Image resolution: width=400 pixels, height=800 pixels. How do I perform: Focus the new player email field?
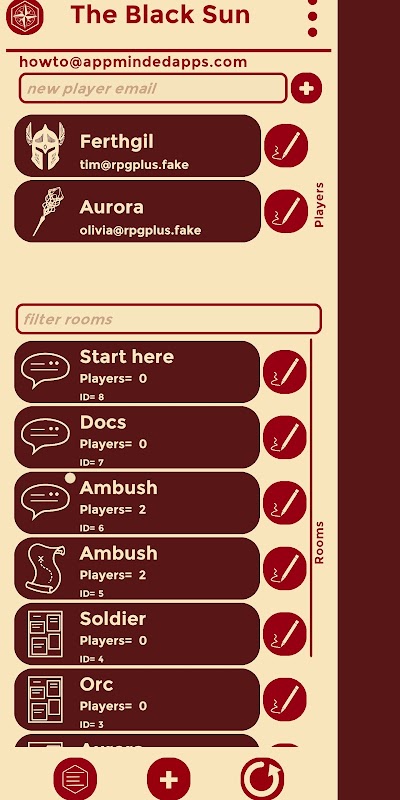click(153, 88)
